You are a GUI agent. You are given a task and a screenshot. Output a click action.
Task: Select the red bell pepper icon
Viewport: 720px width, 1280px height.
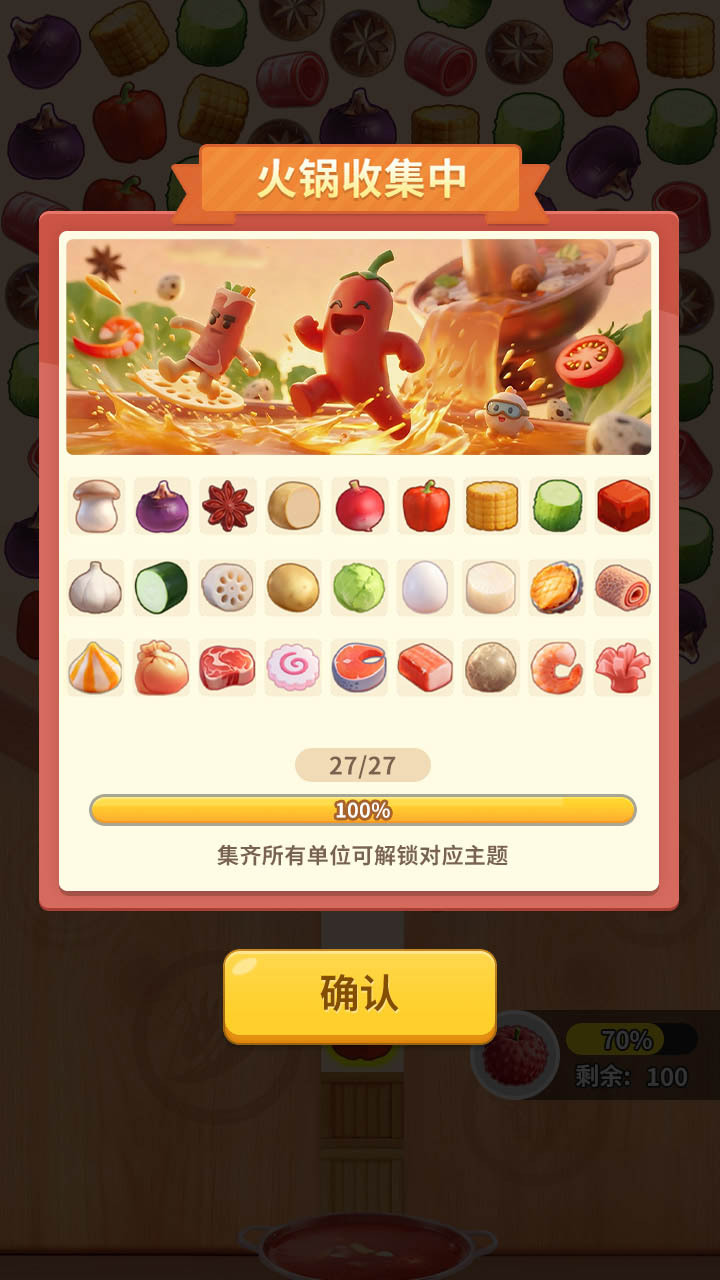[x=425, y=506]
